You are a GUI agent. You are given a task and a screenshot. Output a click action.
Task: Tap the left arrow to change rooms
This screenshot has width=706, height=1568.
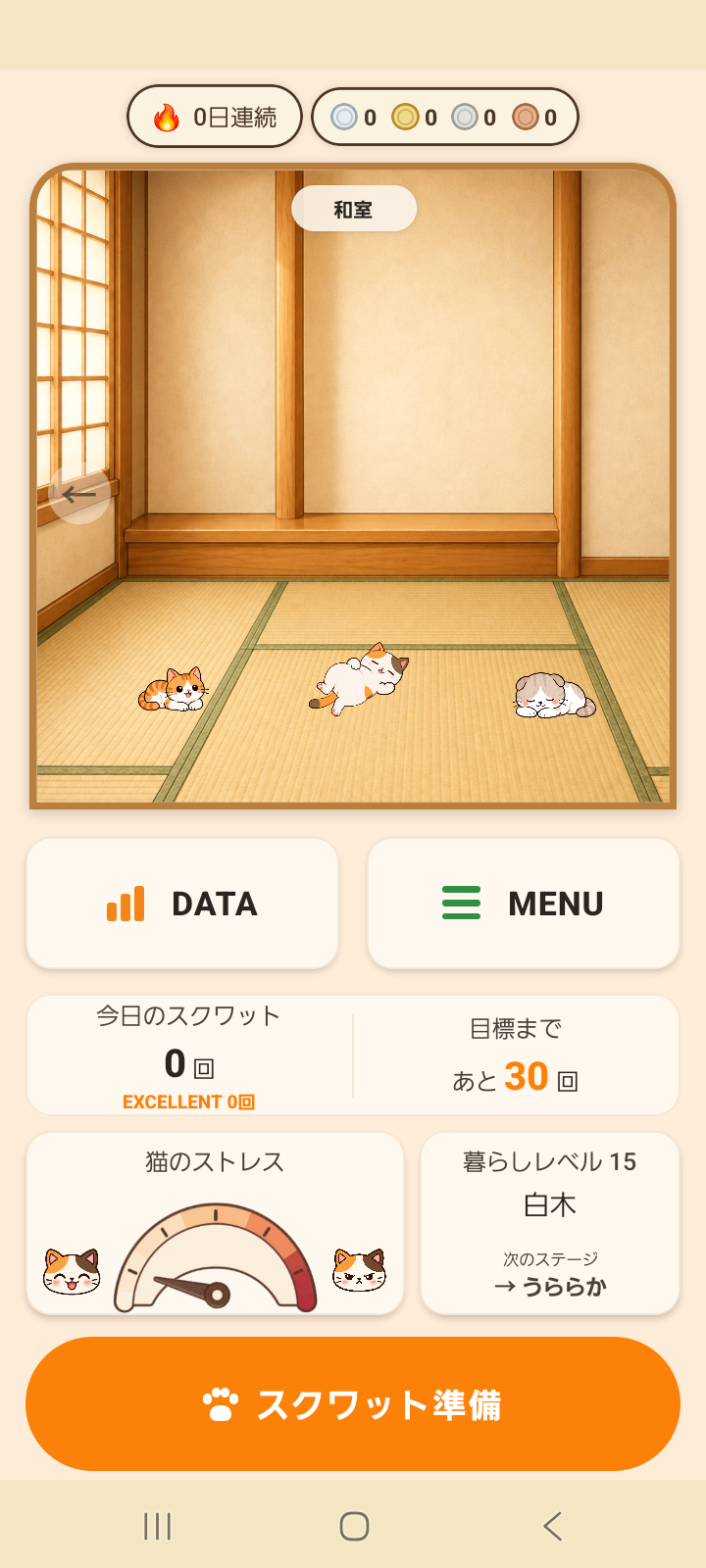(x=79, y=494)
